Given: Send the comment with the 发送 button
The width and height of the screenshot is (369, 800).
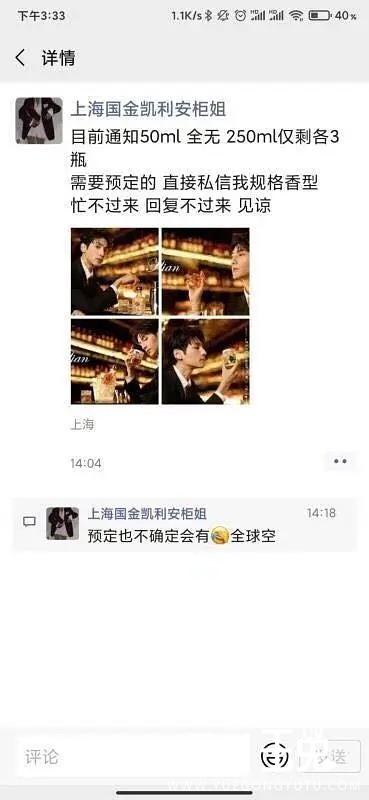Looking at the screenshot, I should click(x=327, y=757).
